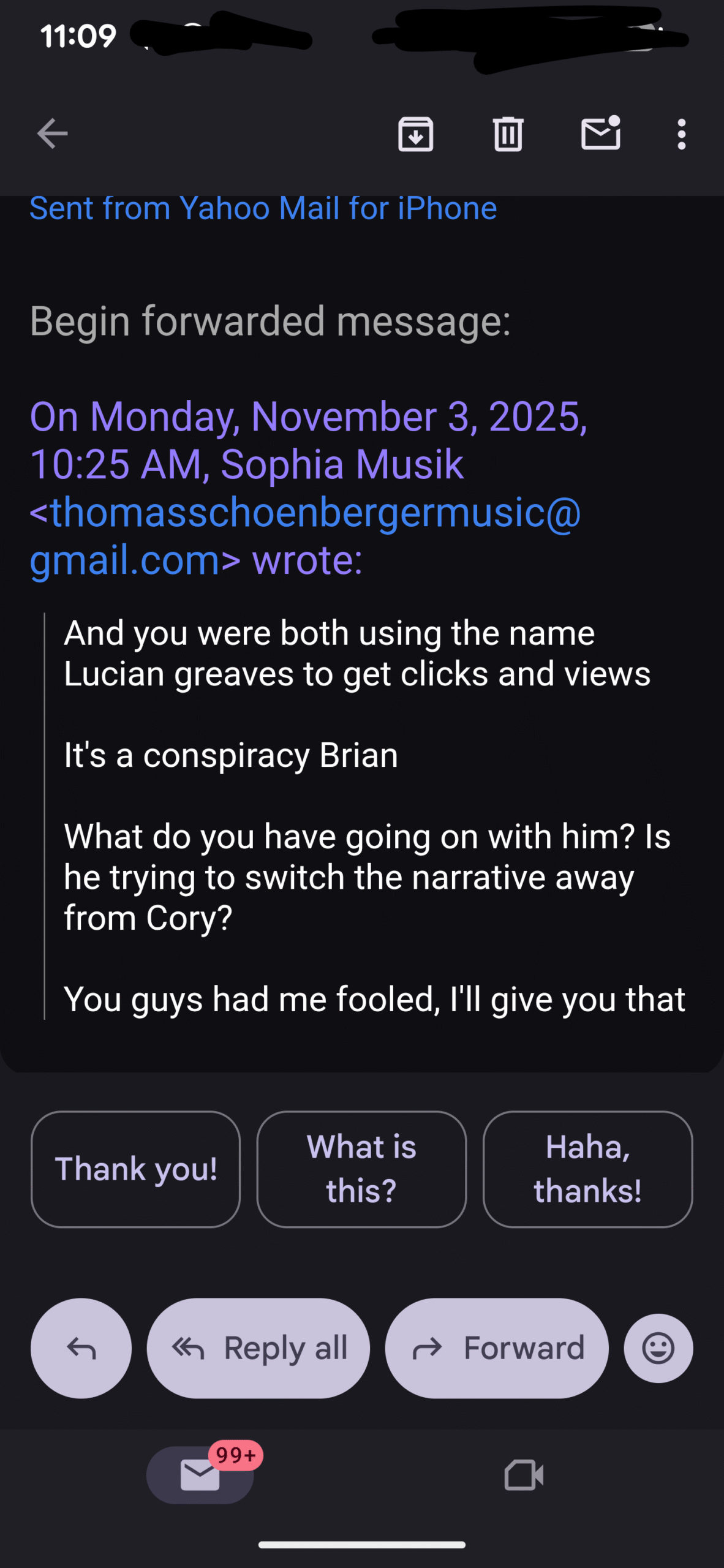Choose the 'Haha, thanks!' smart reply
This screenshot has width=724, height=1568.
[587, 1169]
